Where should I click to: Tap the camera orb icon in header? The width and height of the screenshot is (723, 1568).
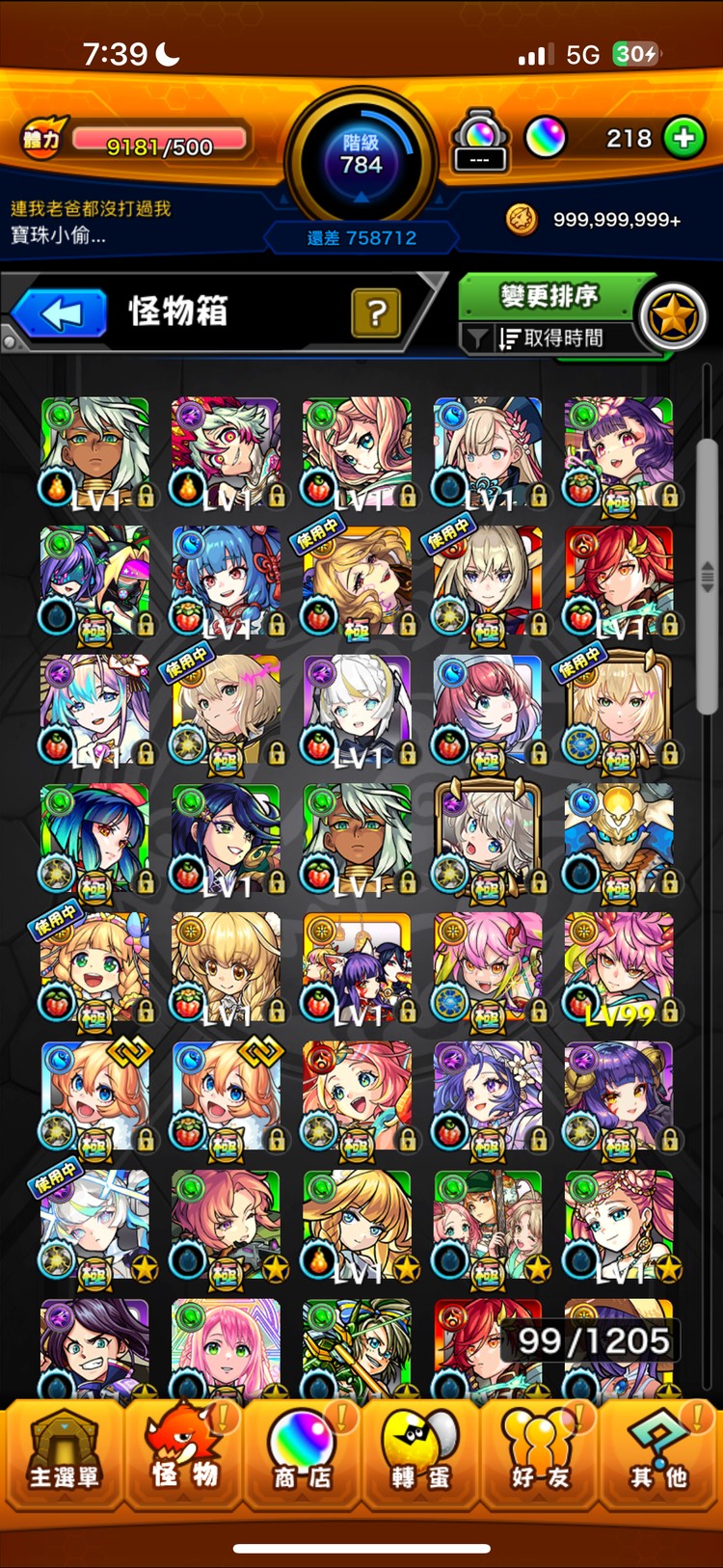point(480,140)
